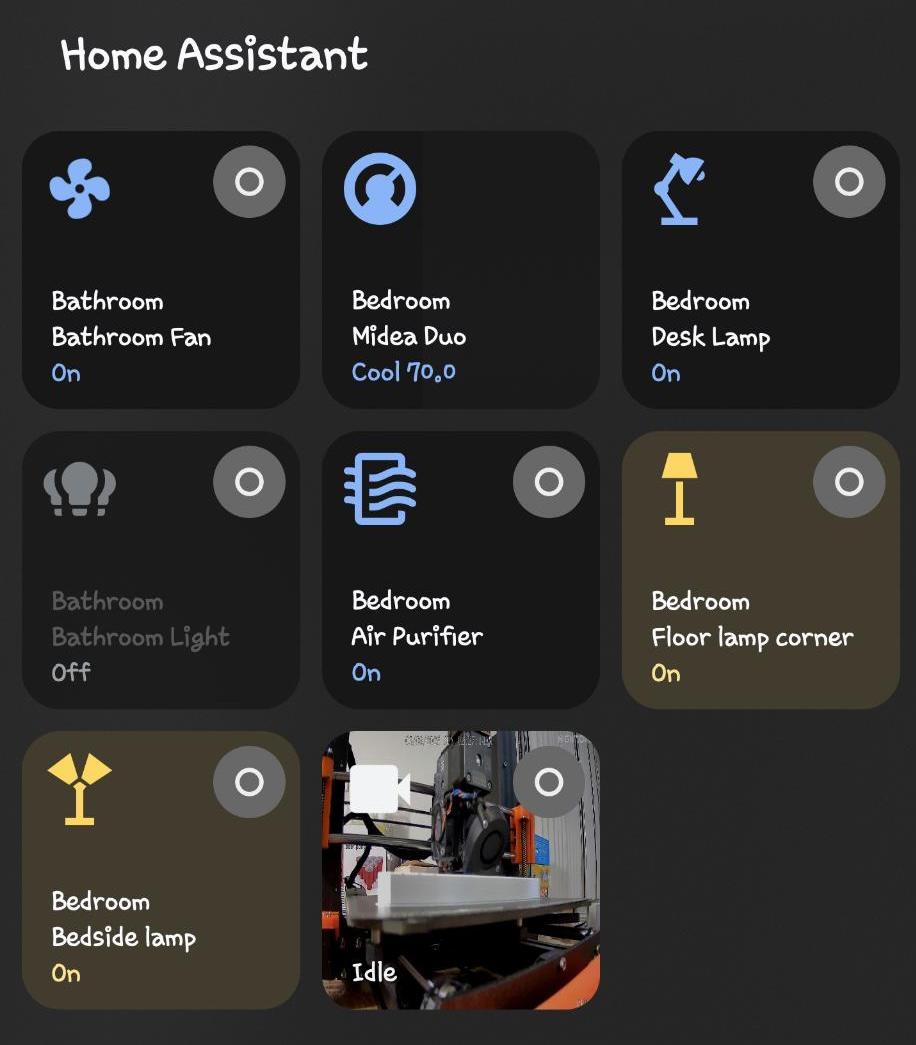Viewport: 916px width, 1045px height.
Task: Tap the circle button on Bedside lamp
Action: 249,782
